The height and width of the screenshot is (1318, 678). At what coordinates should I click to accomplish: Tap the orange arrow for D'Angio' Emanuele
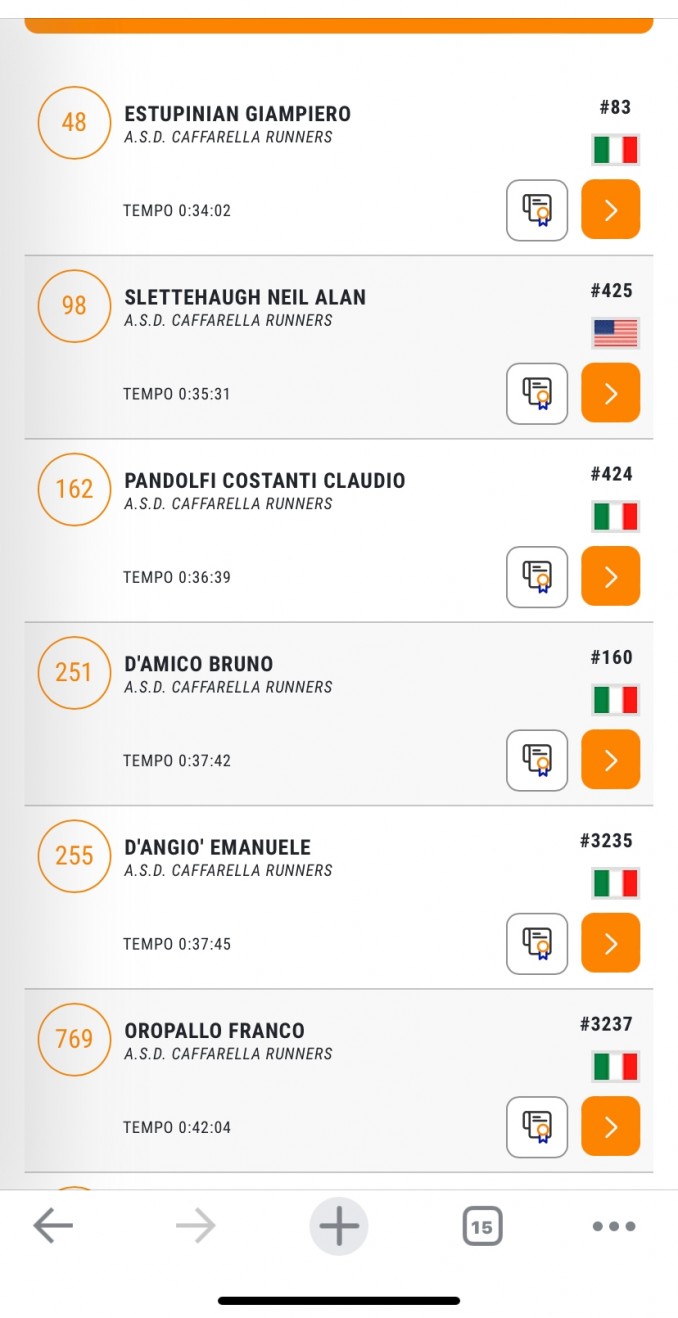pyautogui.click(x=610, y=943)
